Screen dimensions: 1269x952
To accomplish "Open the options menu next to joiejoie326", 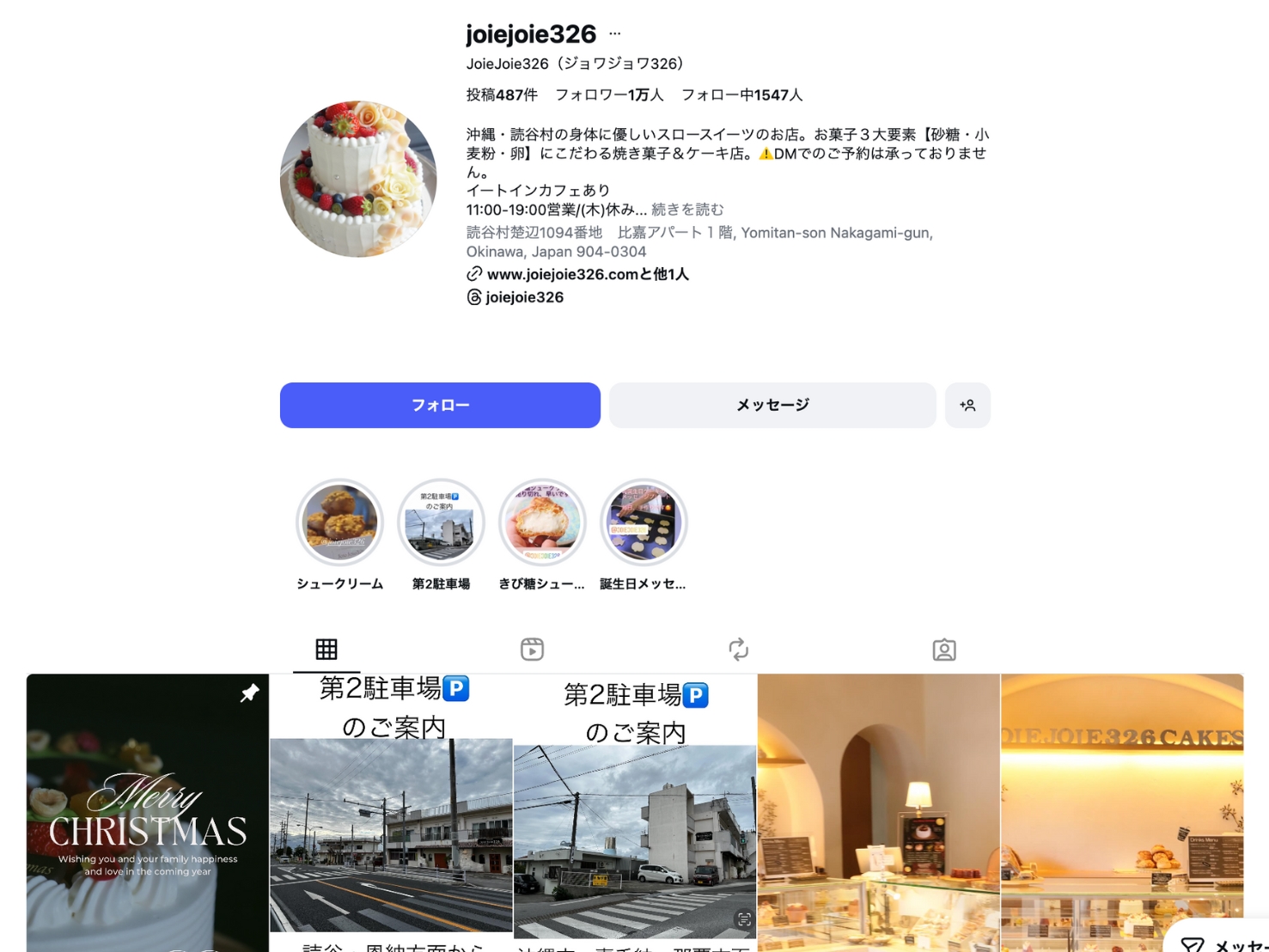I will 614,34.
